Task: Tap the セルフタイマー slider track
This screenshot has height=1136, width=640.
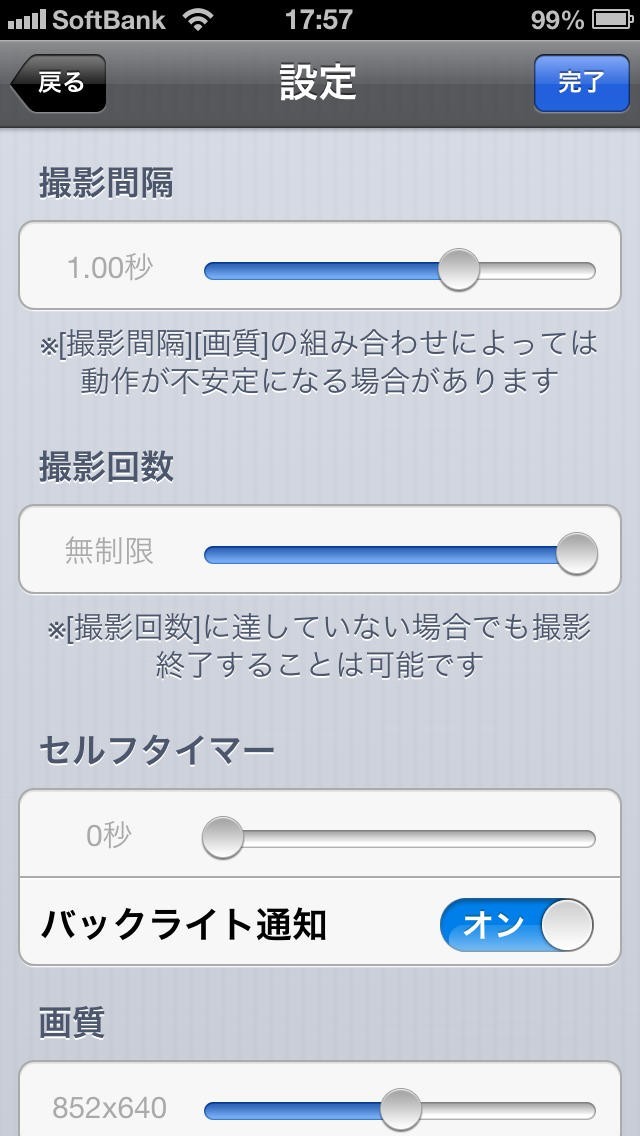Action: 400,838
